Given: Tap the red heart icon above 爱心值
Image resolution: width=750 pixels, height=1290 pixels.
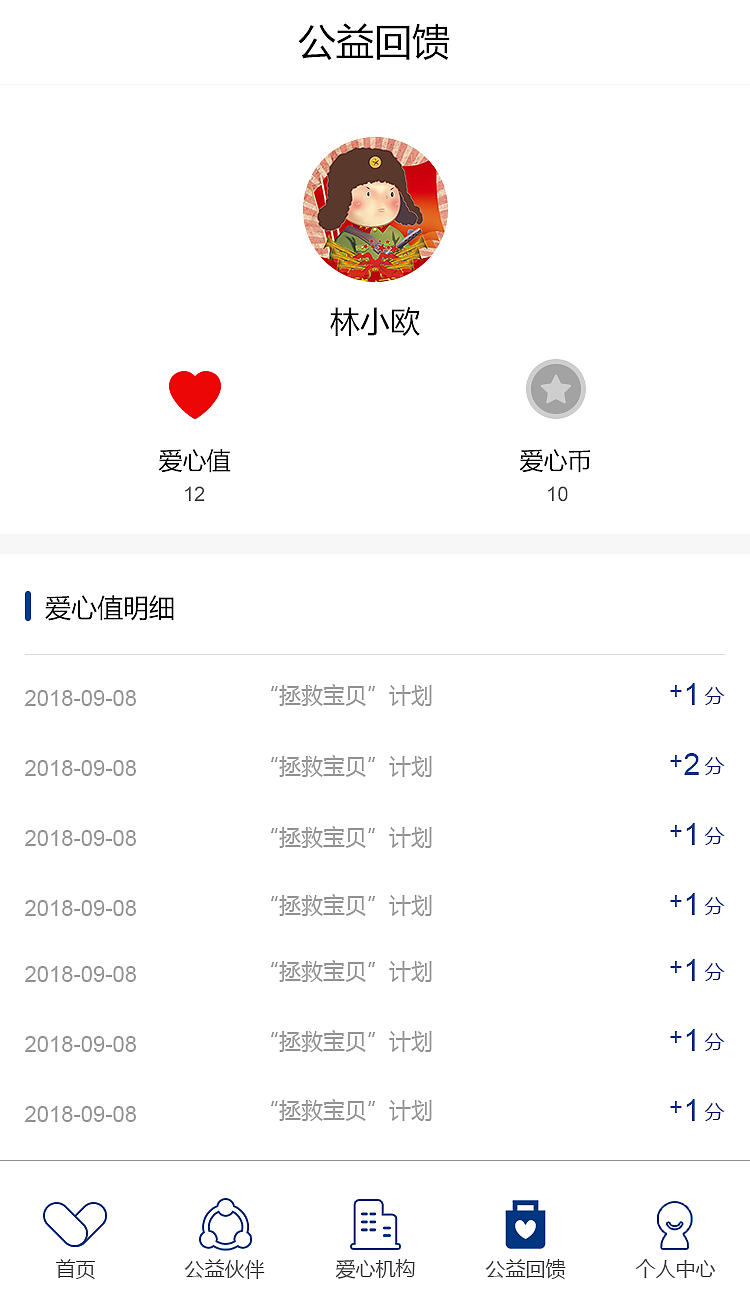Looking at the screenshot, I should click(x=195, y=392).
